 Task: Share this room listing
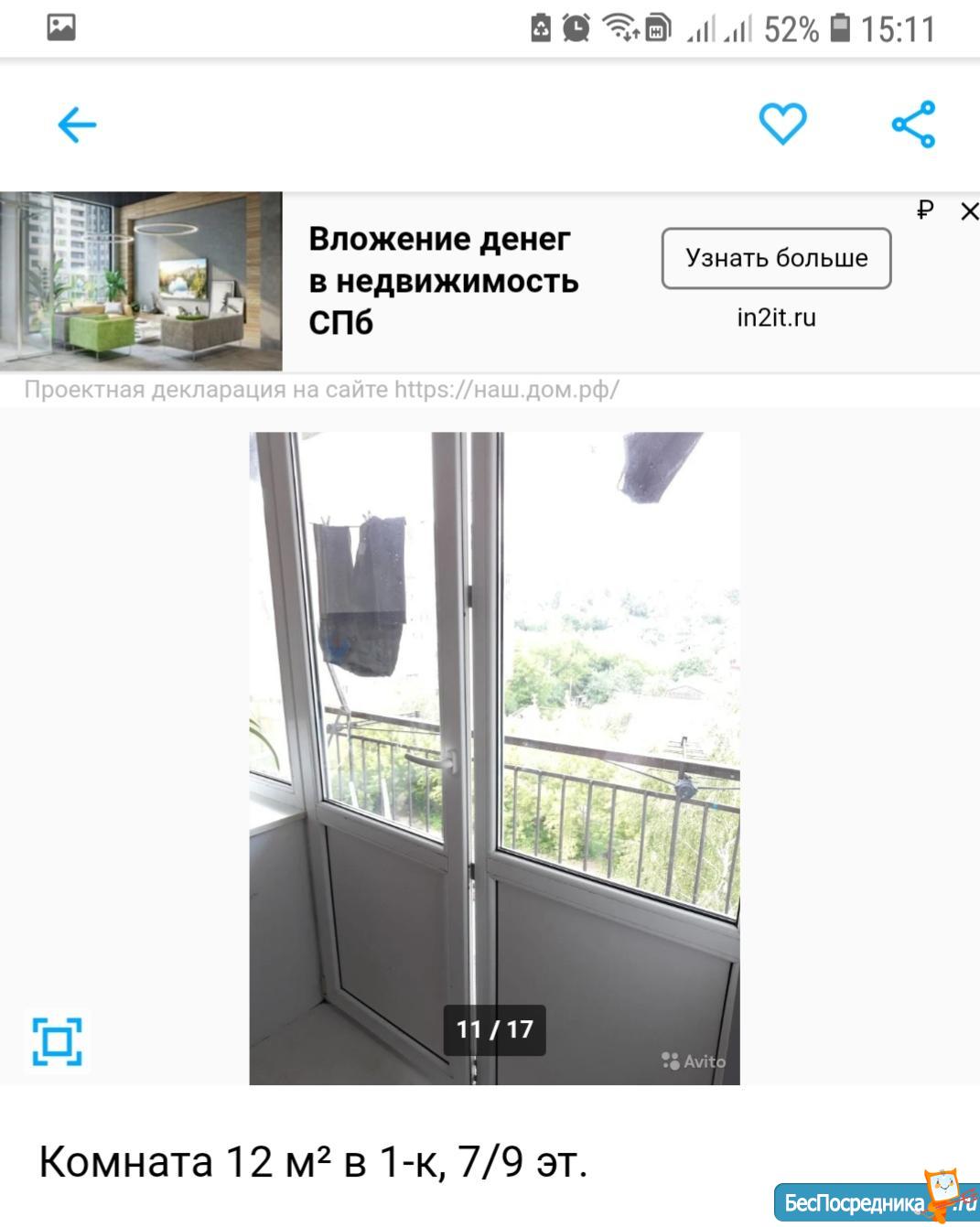[913, 124]
